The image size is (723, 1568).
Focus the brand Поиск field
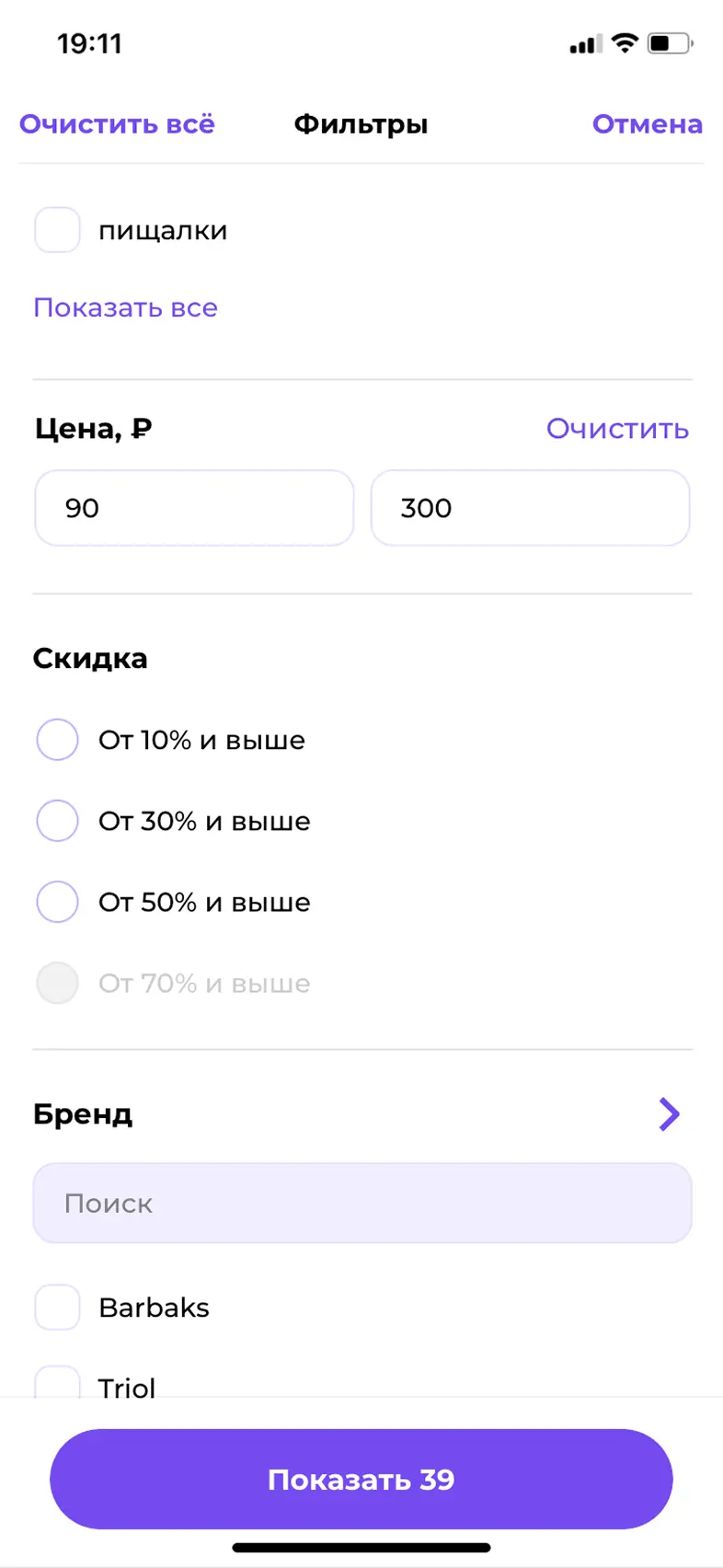point(361,1204)
